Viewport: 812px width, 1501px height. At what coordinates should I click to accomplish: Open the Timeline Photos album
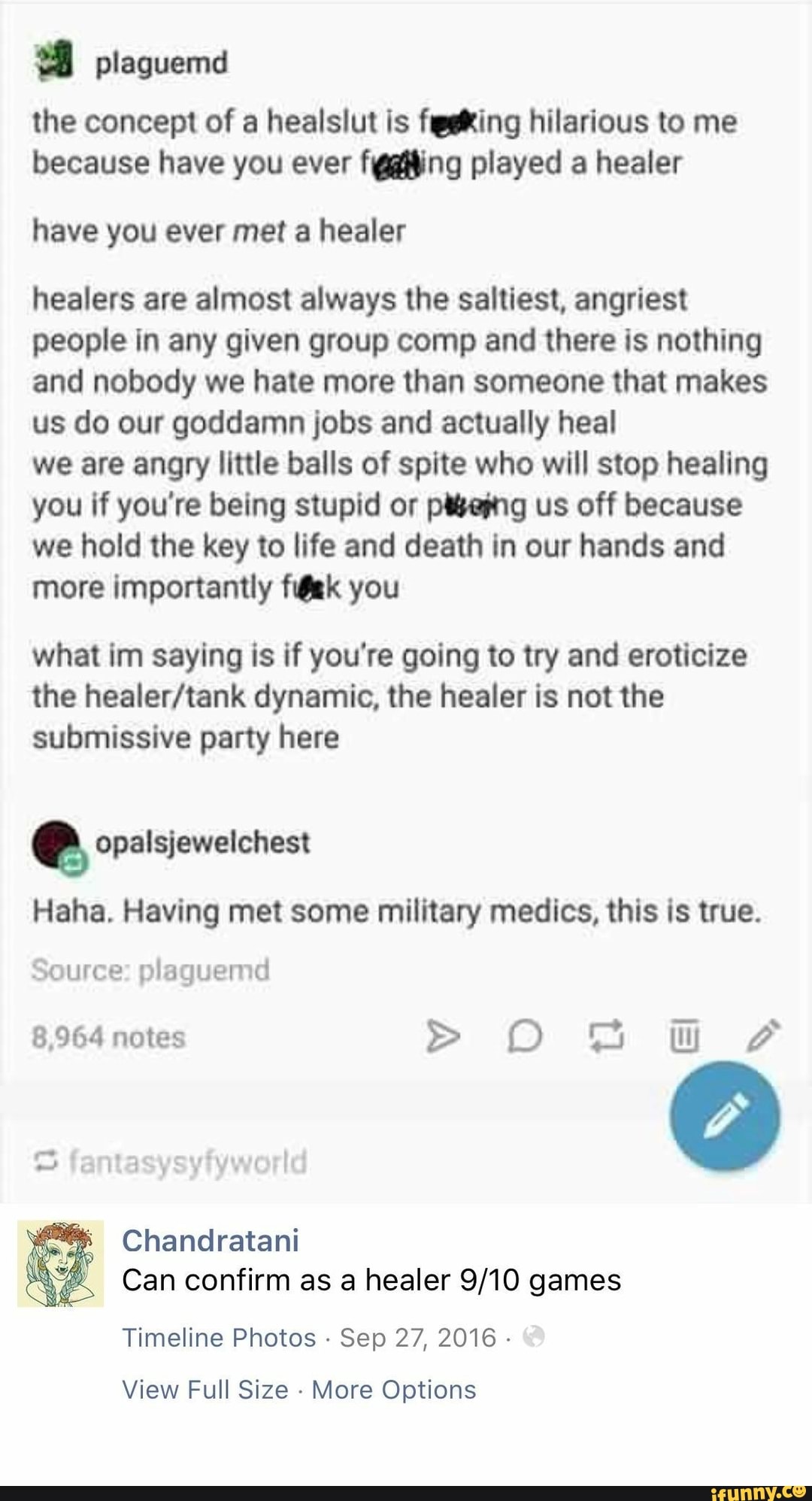click(x=219, y=1337)
